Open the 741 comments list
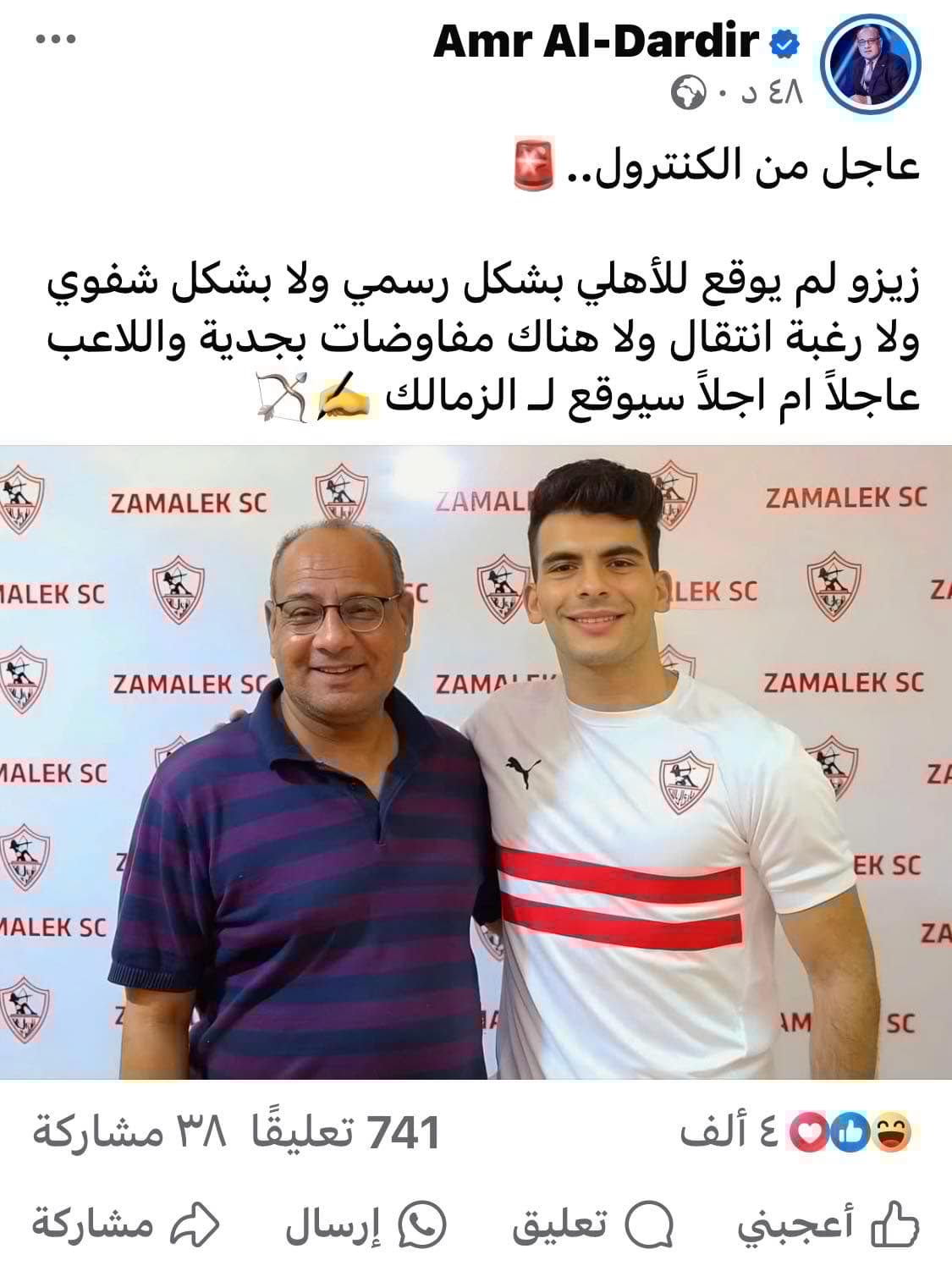The height and width of the screenshot is (1271, 952). (345, 1133)
